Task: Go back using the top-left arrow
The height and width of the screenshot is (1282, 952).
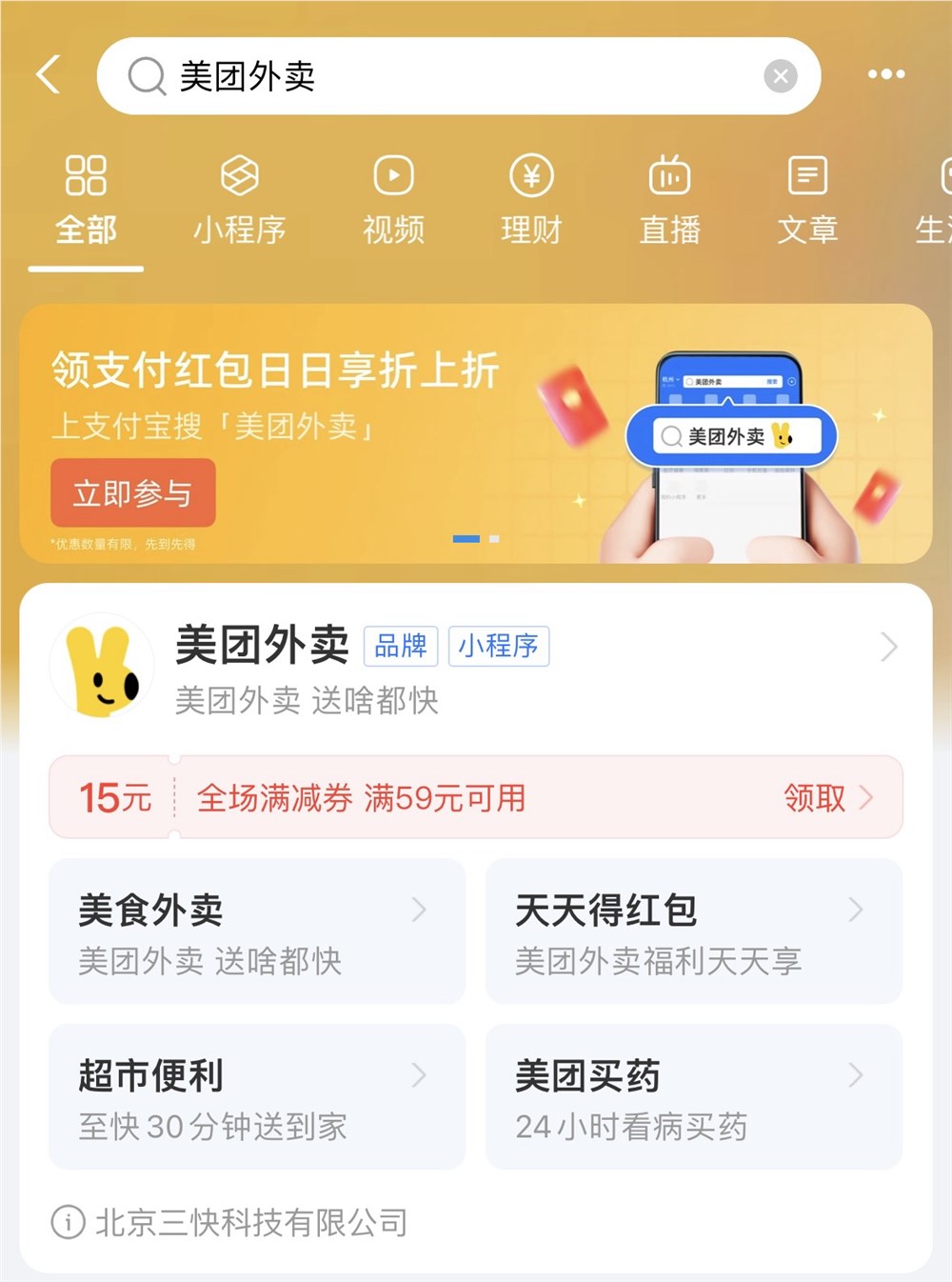Action: click(50, 75)
